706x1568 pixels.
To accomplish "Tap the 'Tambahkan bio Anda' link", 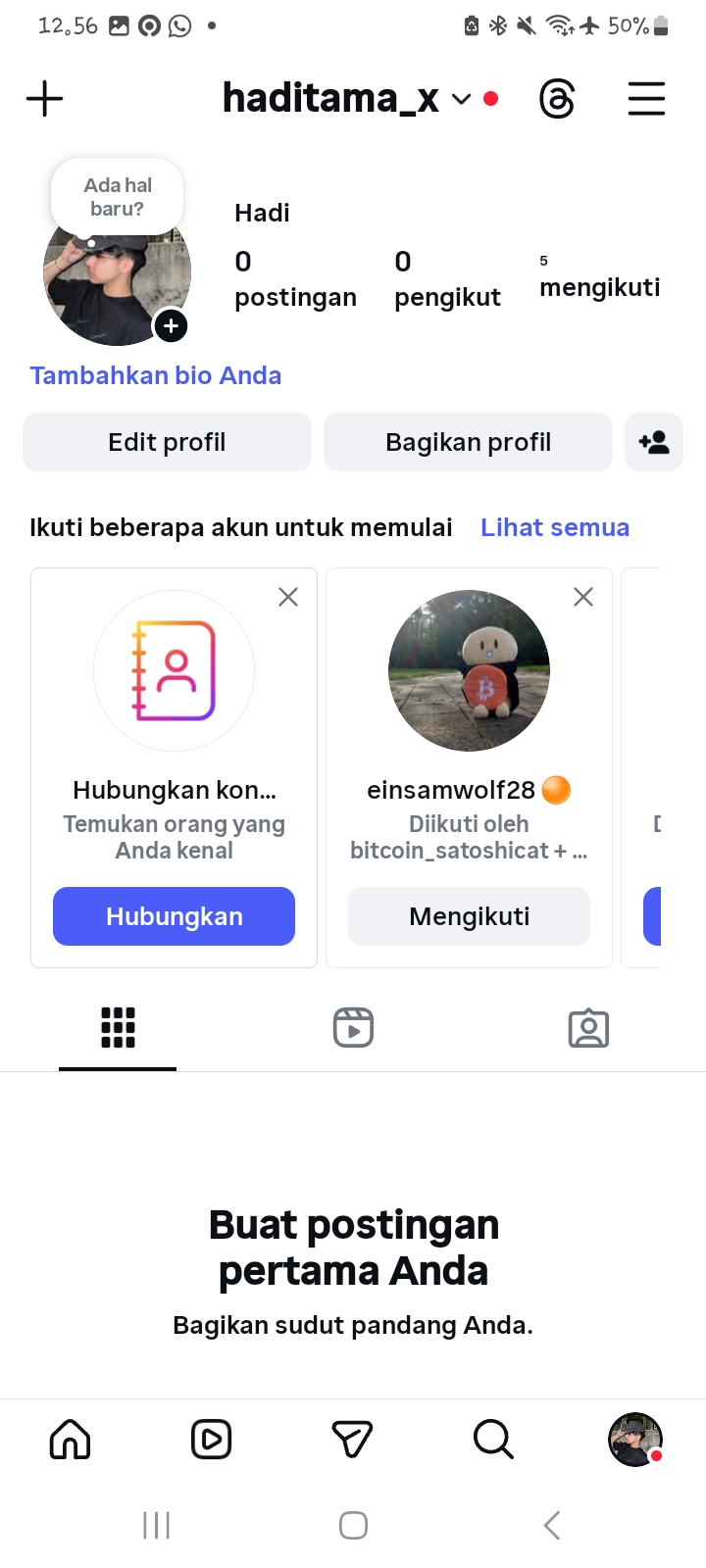I will pos(156,375).
